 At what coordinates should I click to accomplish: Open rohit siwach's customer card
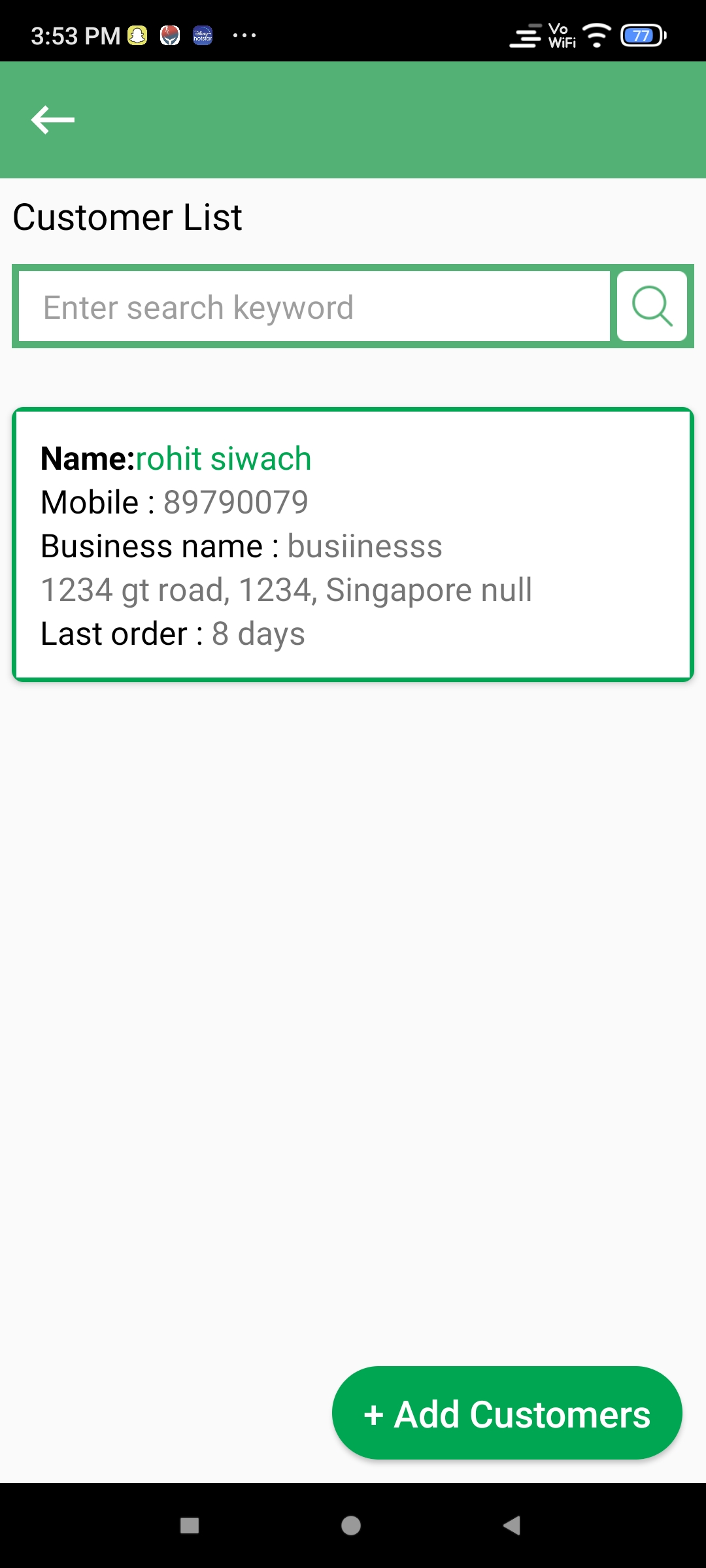coord(353,545)
